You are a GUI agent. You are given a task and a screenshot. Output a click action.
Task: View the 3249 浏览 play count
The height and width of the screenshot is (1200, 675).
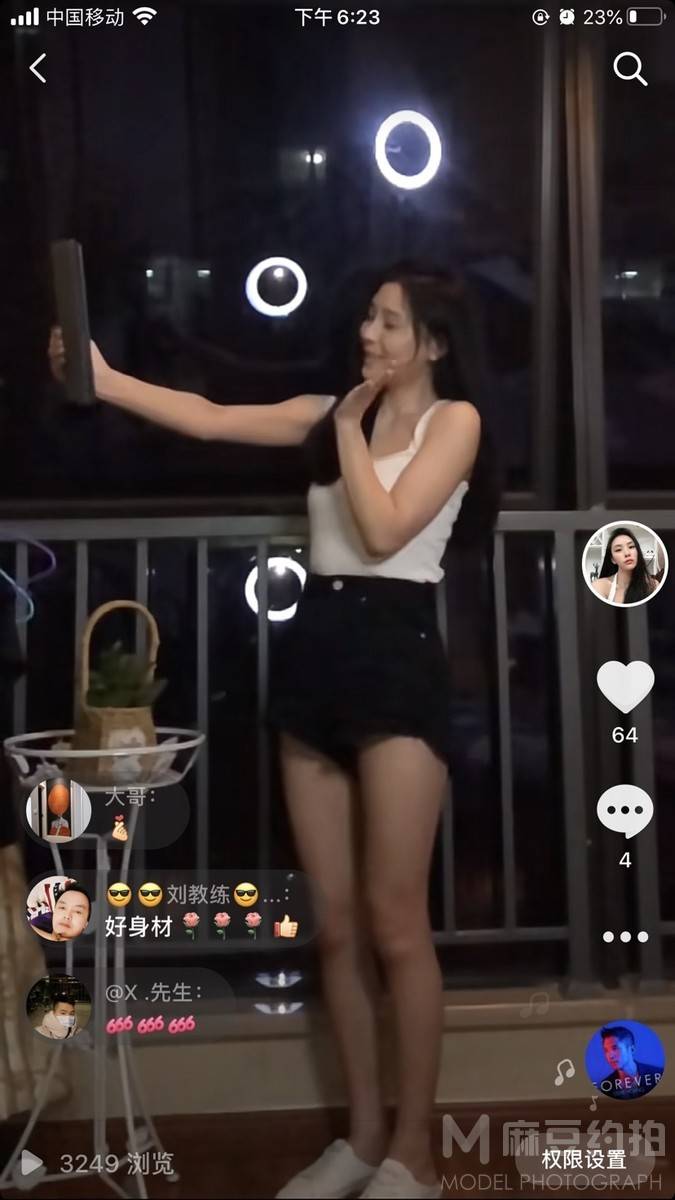pyautogui.click(x=98, y=1163)
